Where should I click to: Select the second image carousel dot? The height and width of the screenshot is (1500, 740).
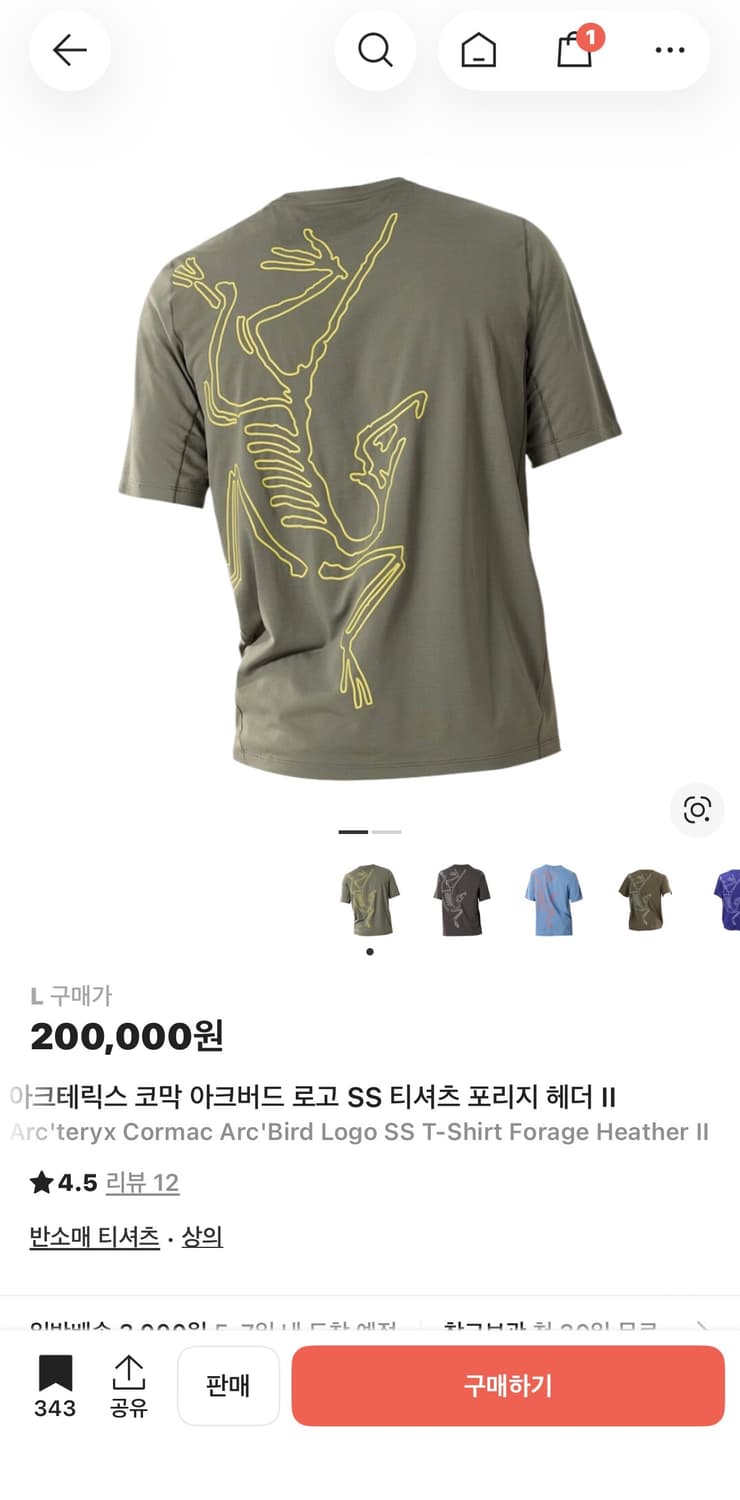[388, 831]
